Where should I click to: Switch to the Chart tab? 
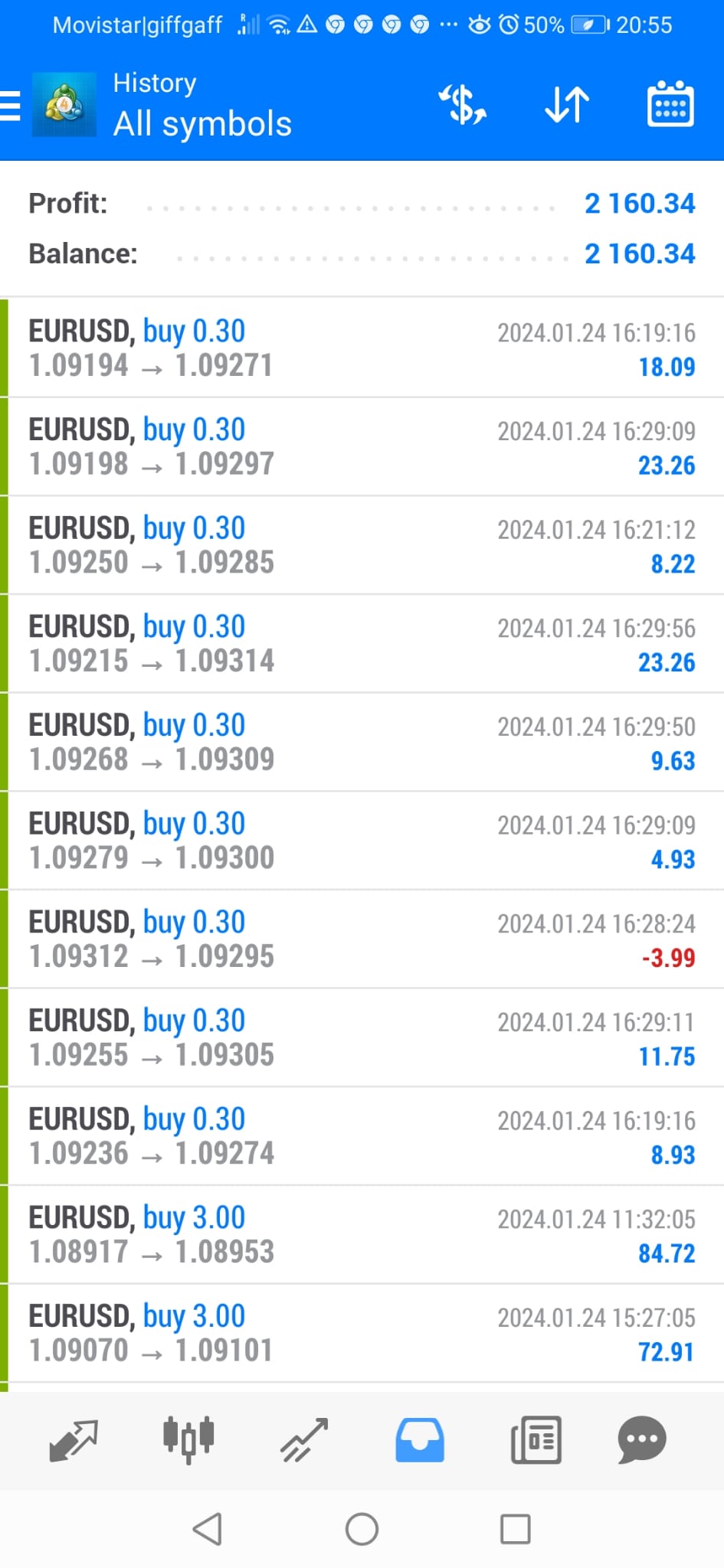pos(188,1440)
